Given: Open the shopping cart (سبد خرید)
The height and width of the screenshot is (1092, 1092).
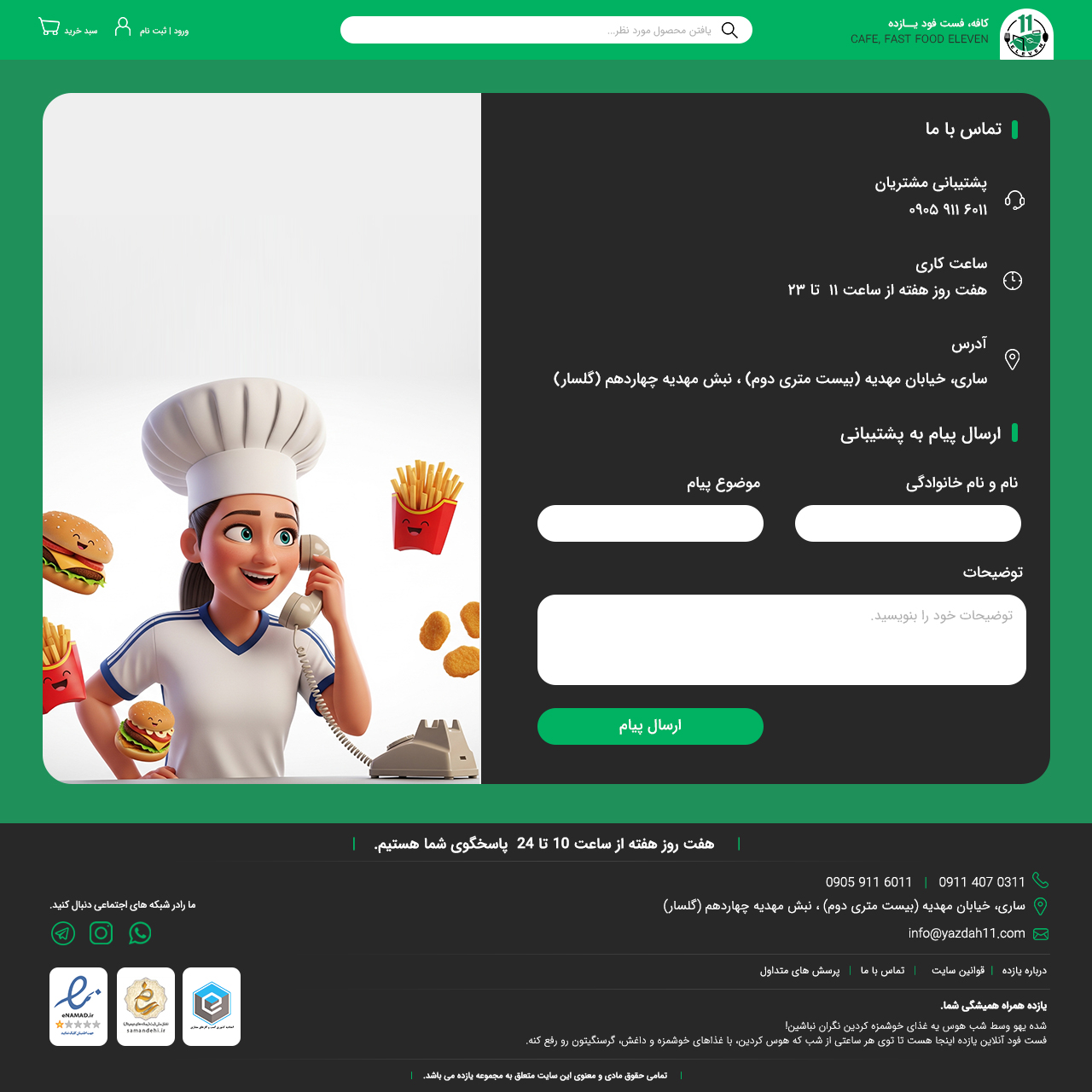Looking at the screenshot, I should [67, 29].
